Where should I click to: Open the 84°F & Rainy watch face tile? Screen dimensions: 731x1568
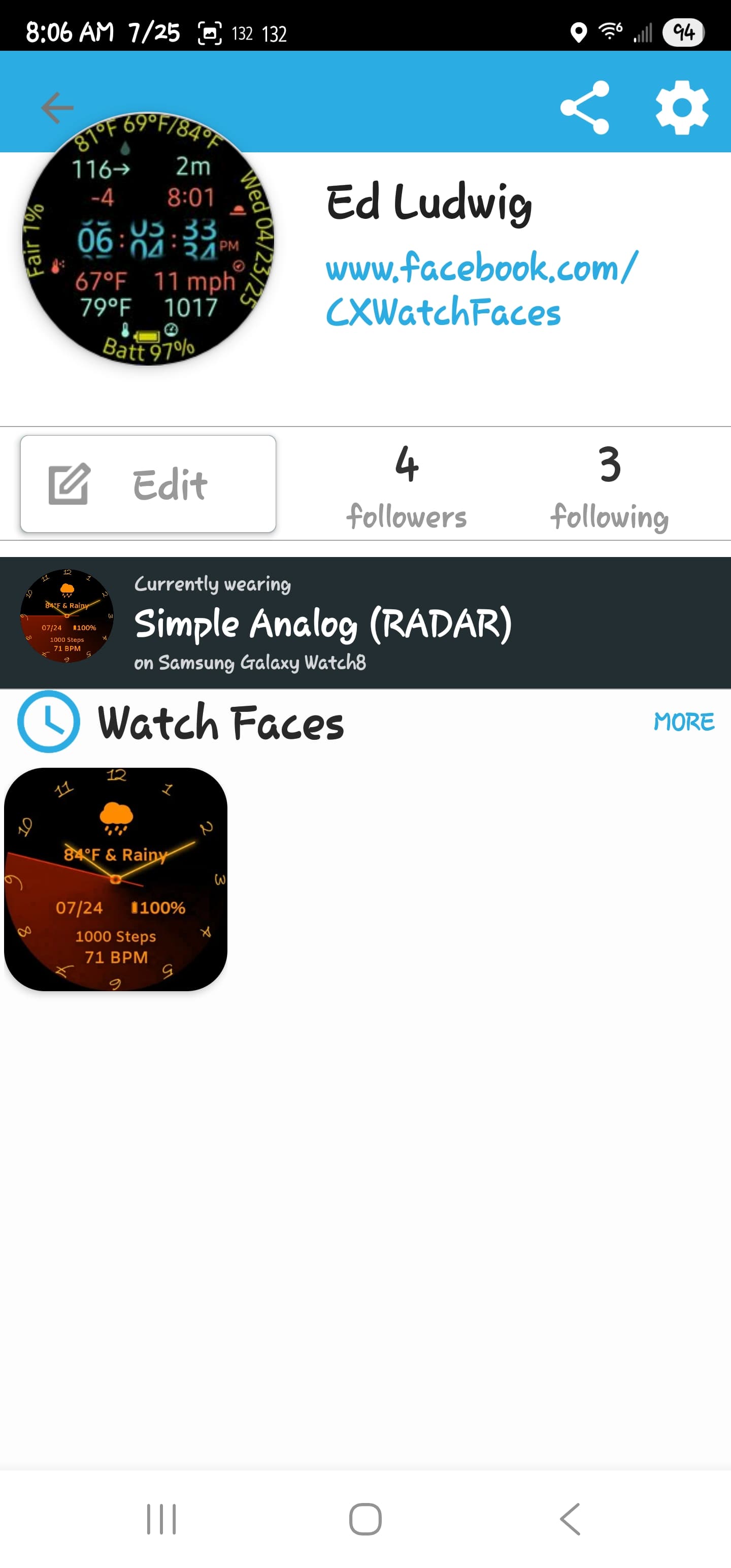point(116,879)
